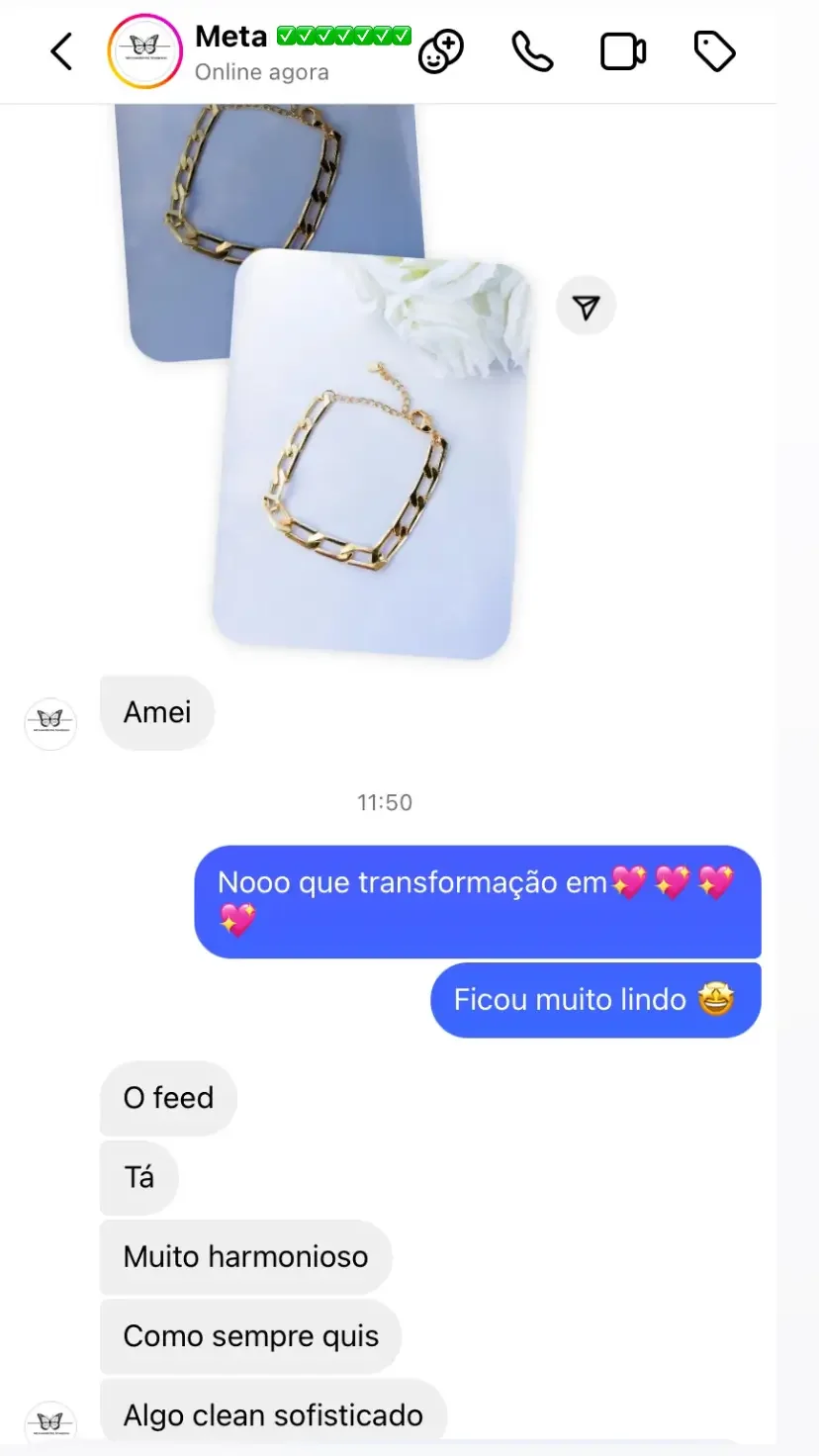Open Meta's profile picture in header
This screenshot has height=1456, width=819.
coord(144,51)
